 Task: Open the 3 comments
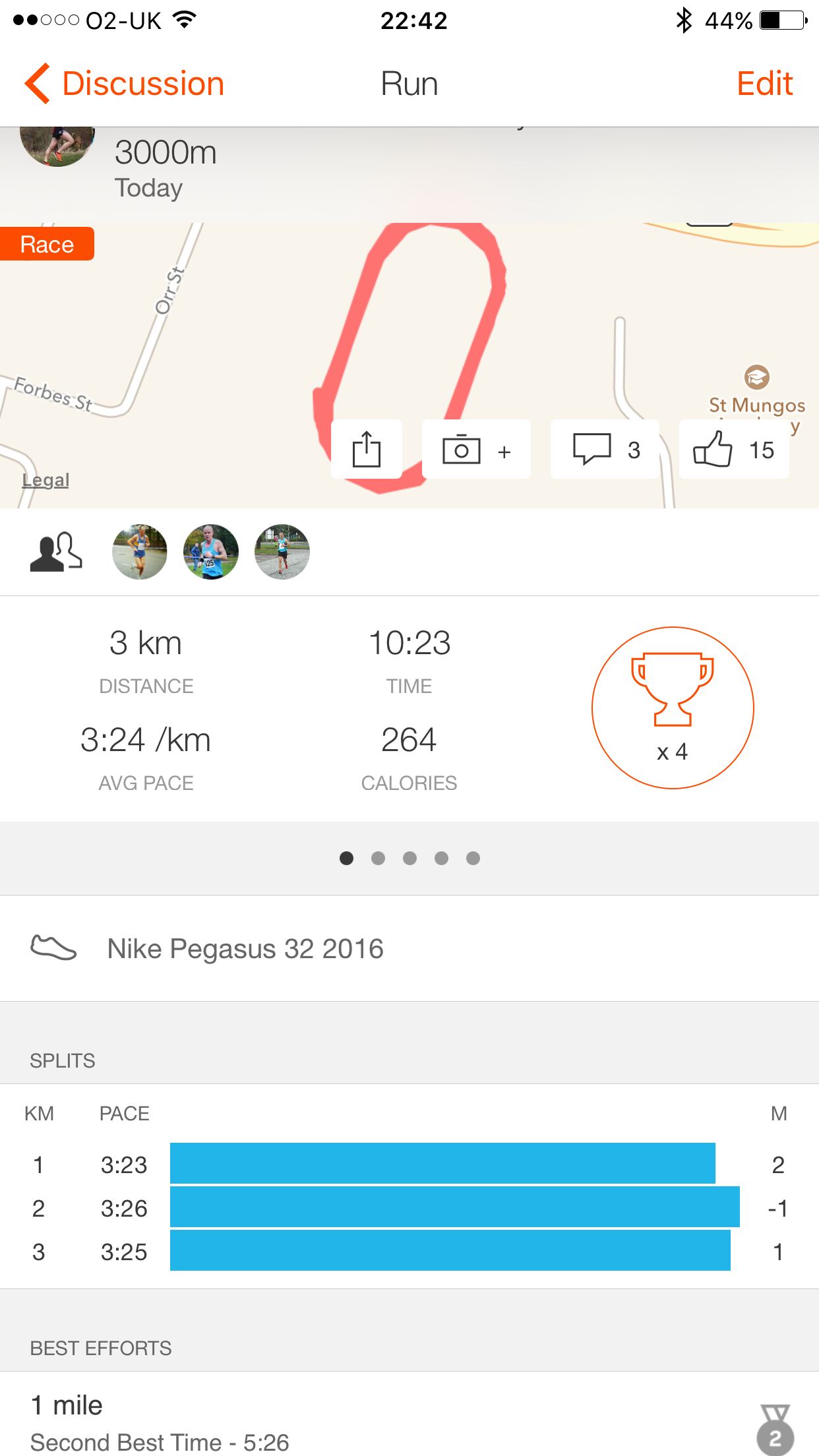605,450
